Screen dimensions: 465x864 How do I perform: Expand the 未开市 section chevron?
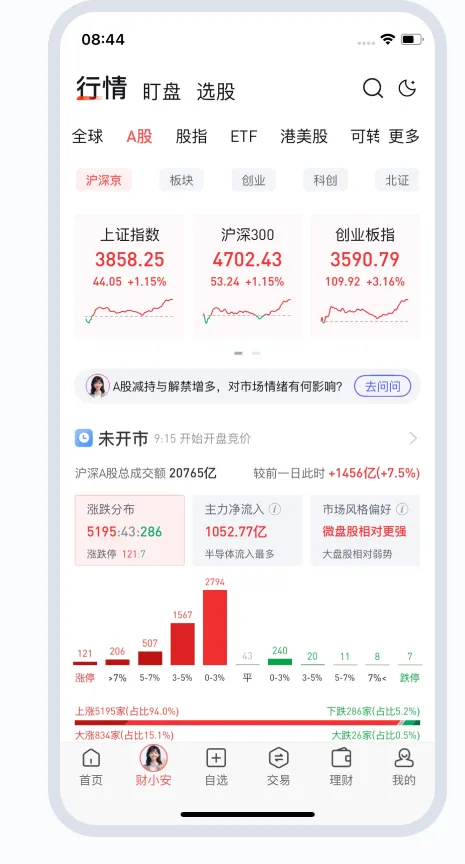413,439
